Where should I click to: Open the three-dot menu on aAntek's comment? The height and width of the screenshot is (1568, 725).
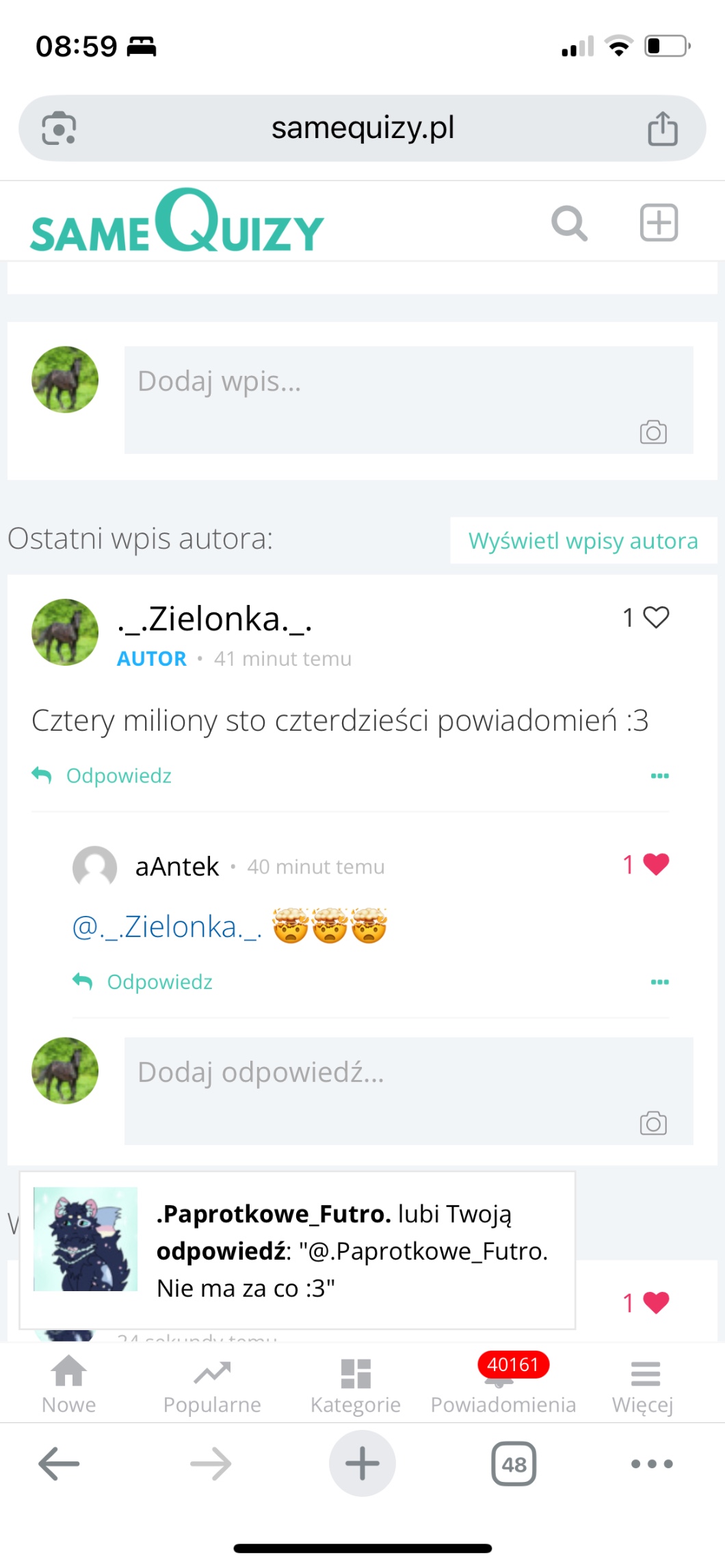(x=659, y=982)
